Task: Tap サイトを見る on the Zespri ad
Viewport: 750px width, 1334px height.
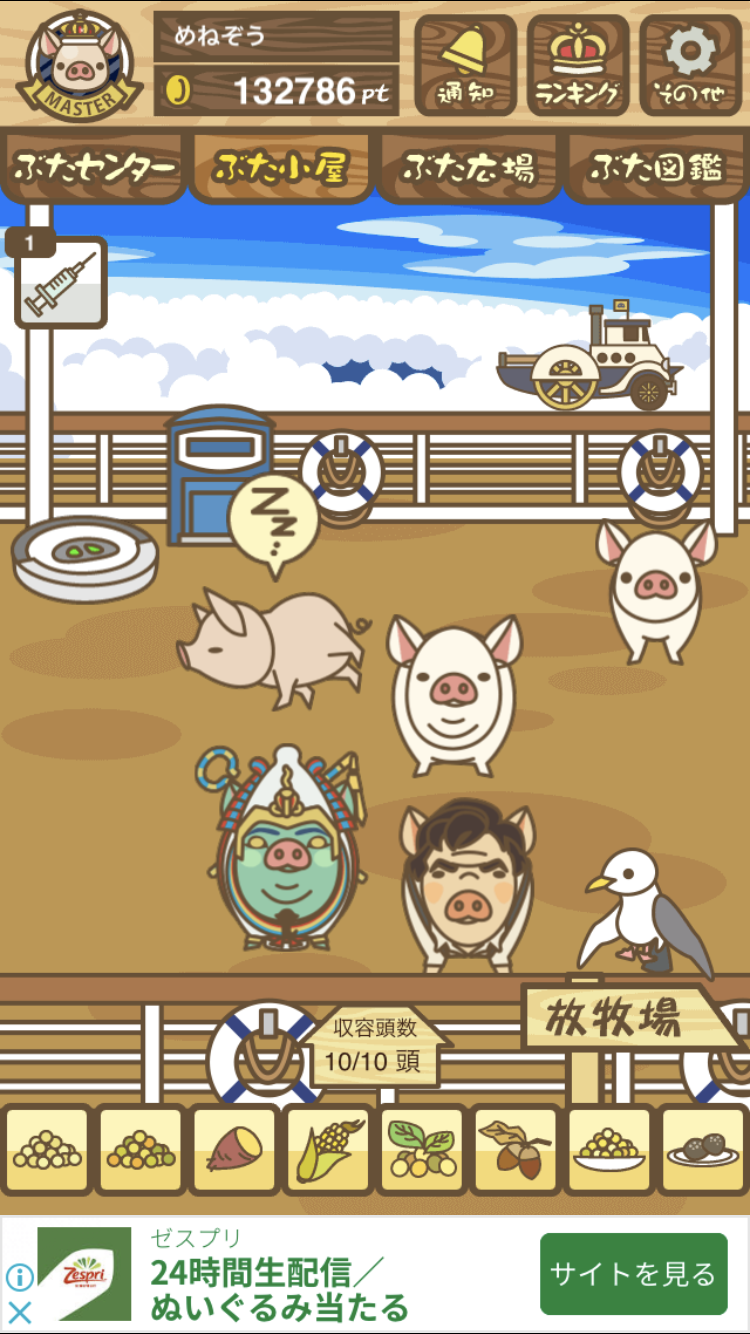Action: (634, 1274)
